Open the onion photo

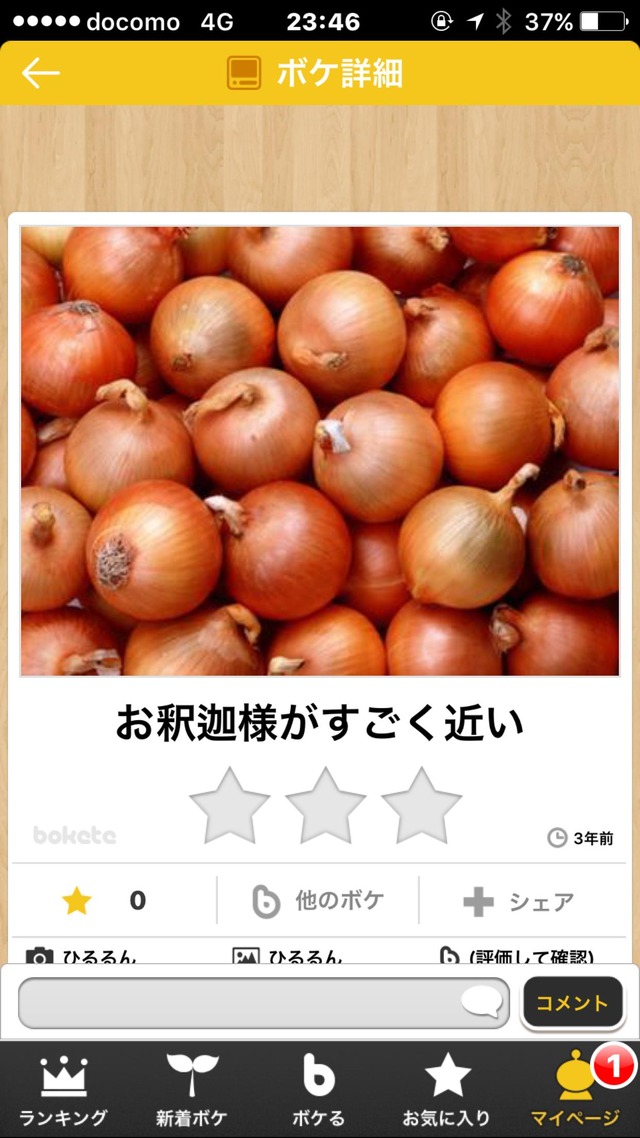point(320,450)
